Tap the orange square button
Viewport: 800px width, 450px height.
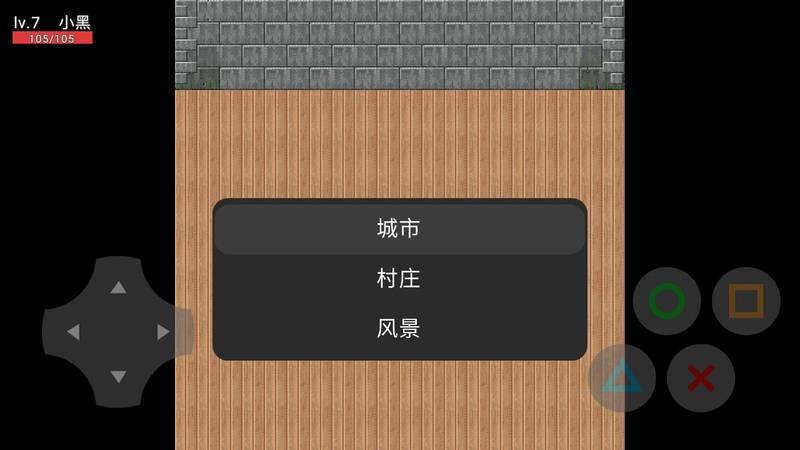coord(746,301)
